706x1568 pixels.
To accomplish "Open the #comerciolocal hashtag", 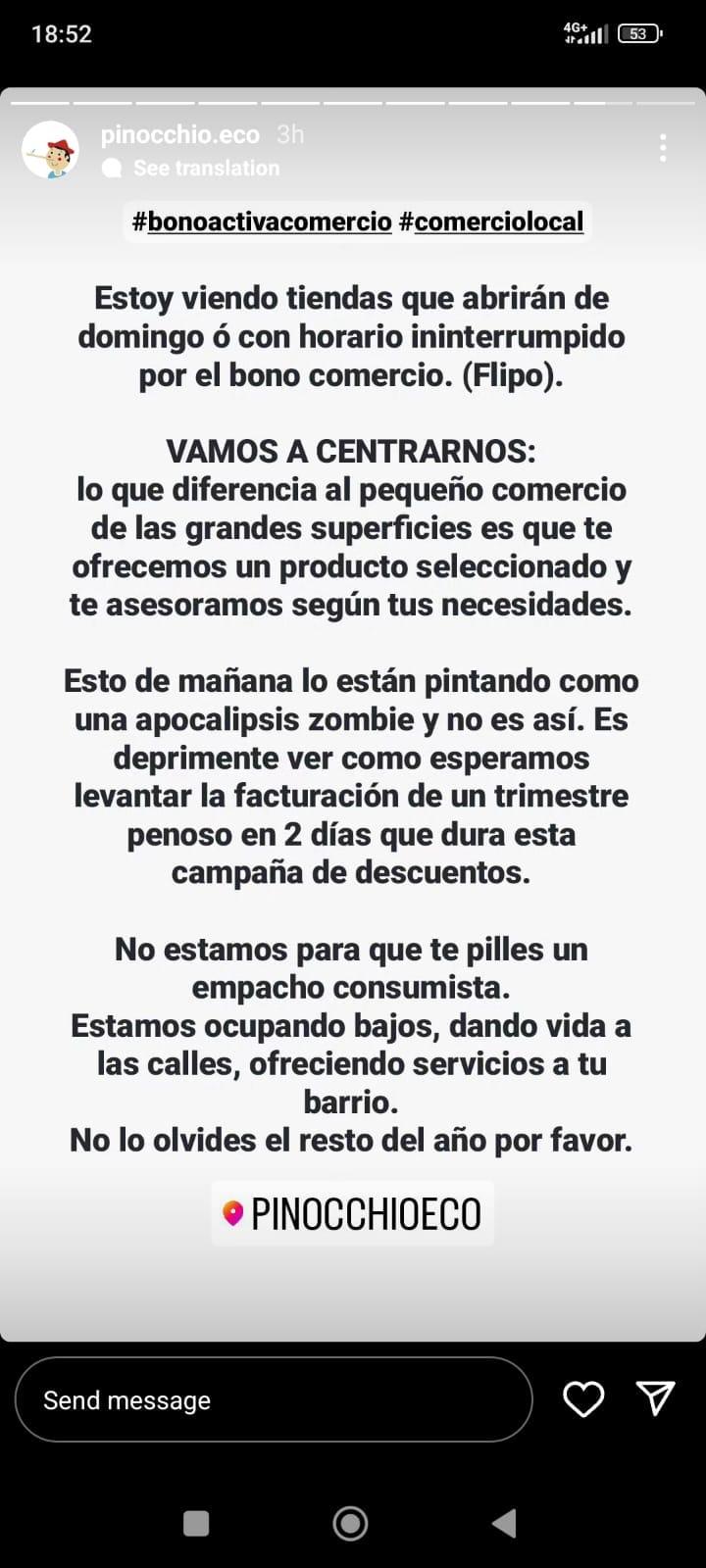I will 491,221.
